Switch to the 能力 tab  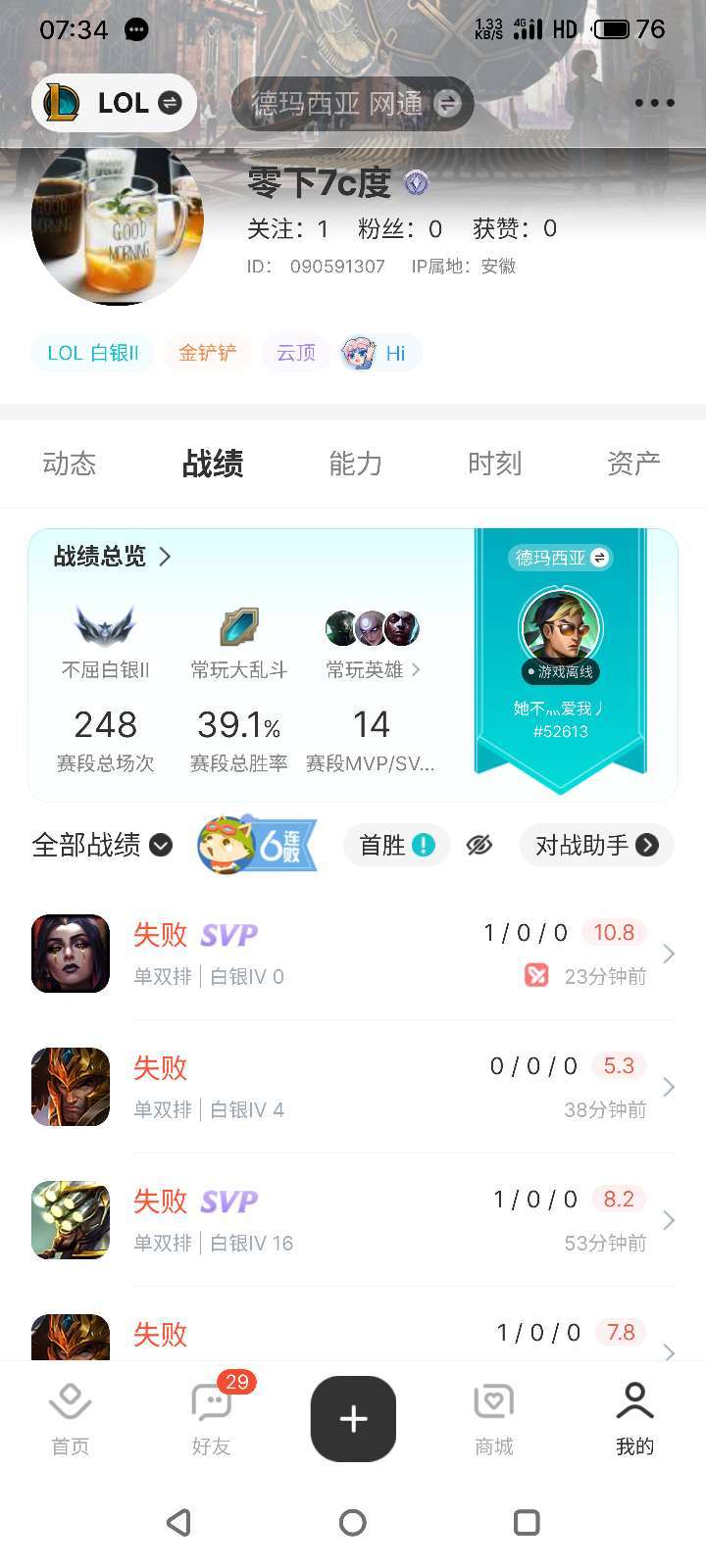355,464
